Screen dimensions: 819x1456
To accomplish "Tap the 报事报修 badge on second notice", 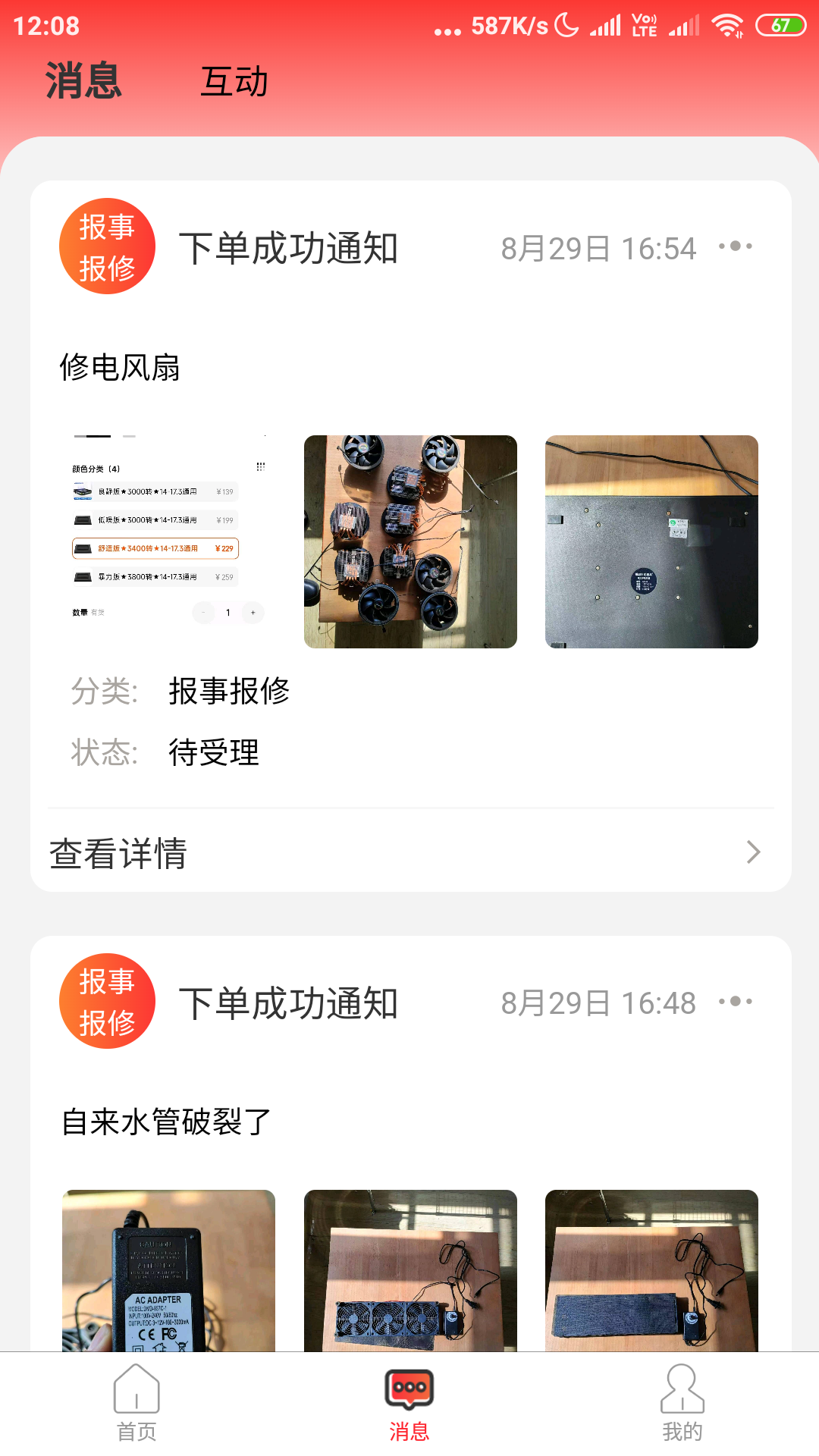I will click(107, 1001).
